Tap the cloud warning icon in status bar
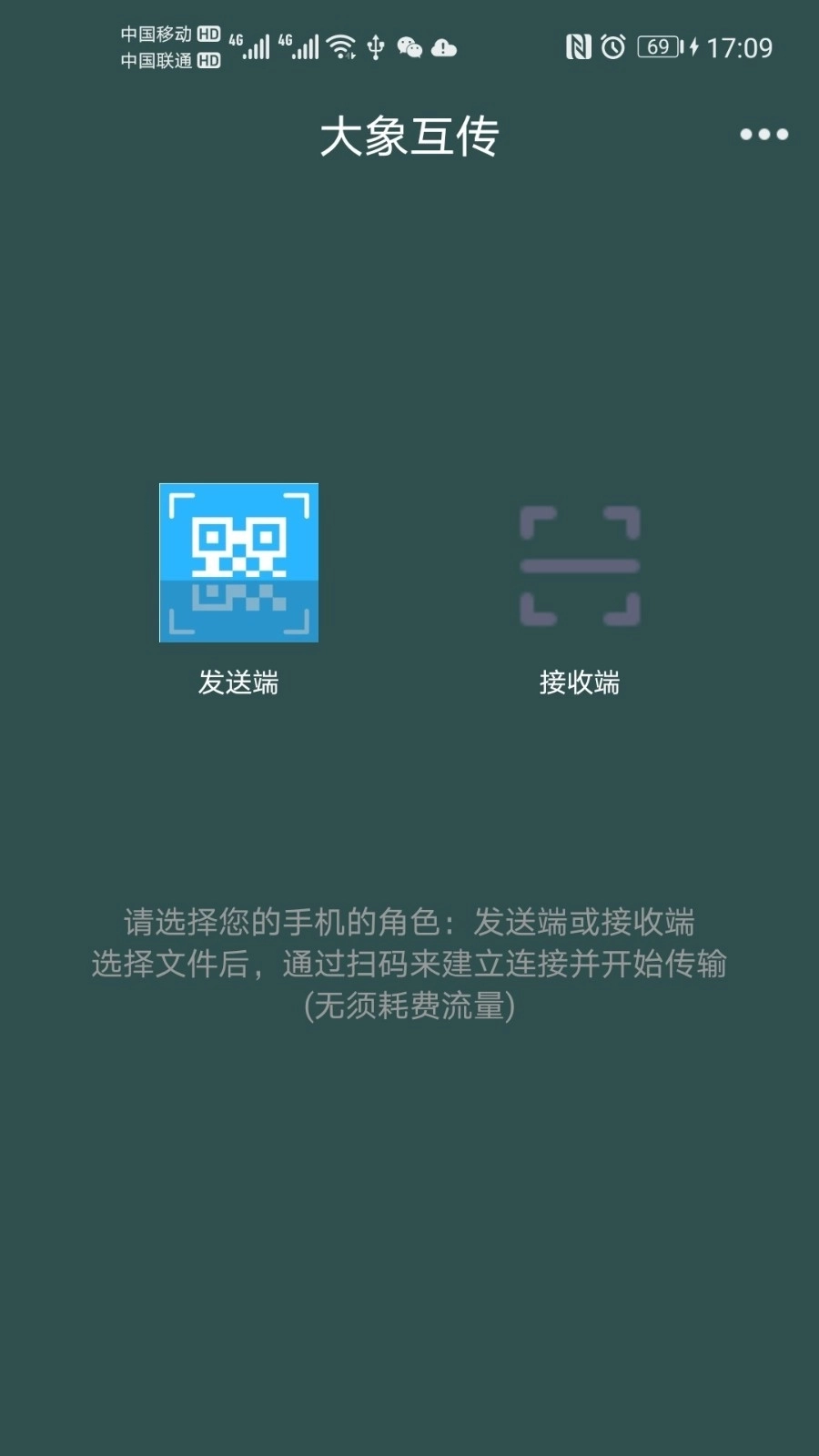 (443, 47)
